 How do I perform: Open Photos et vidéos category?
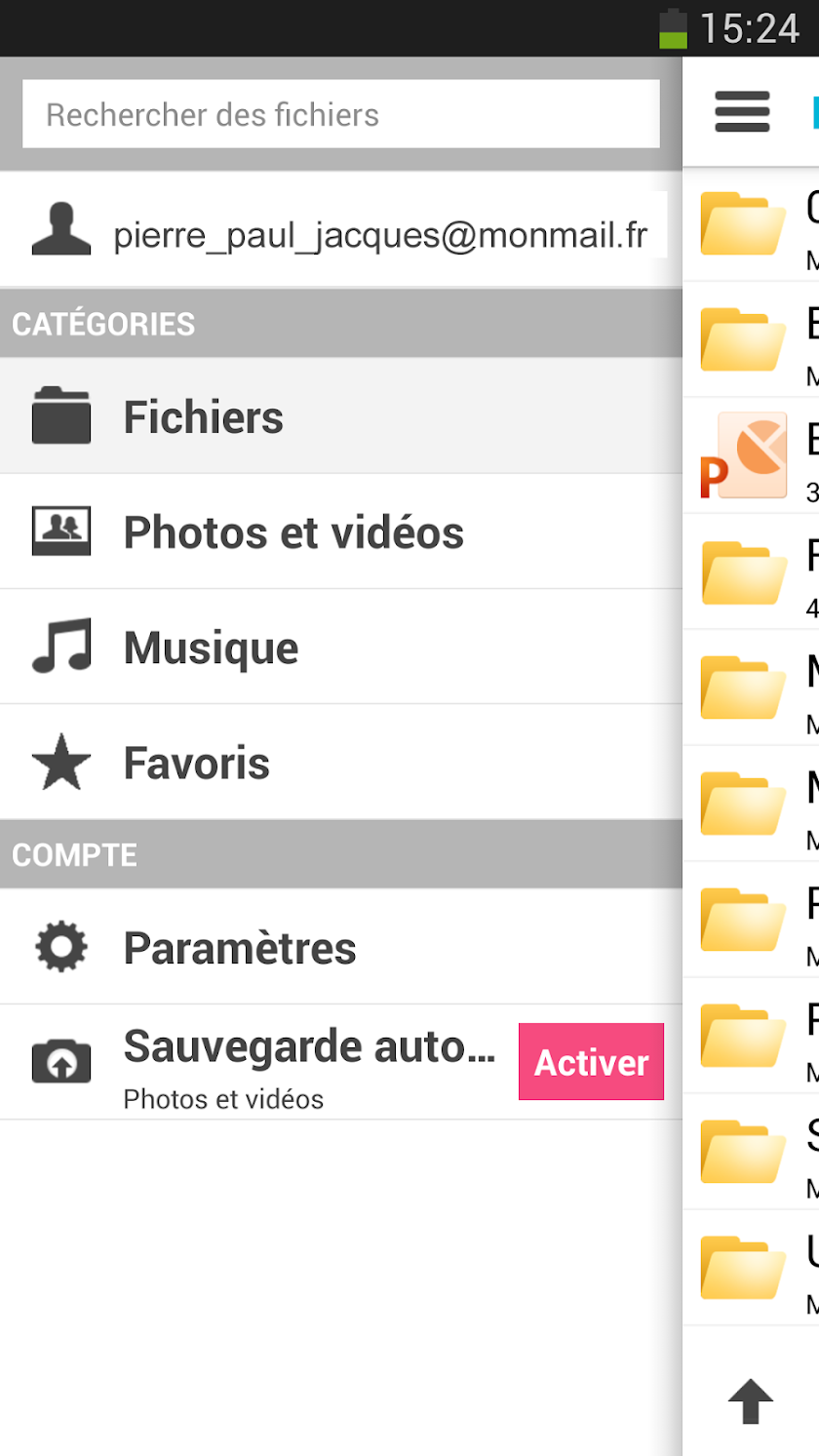click(340, 532)
